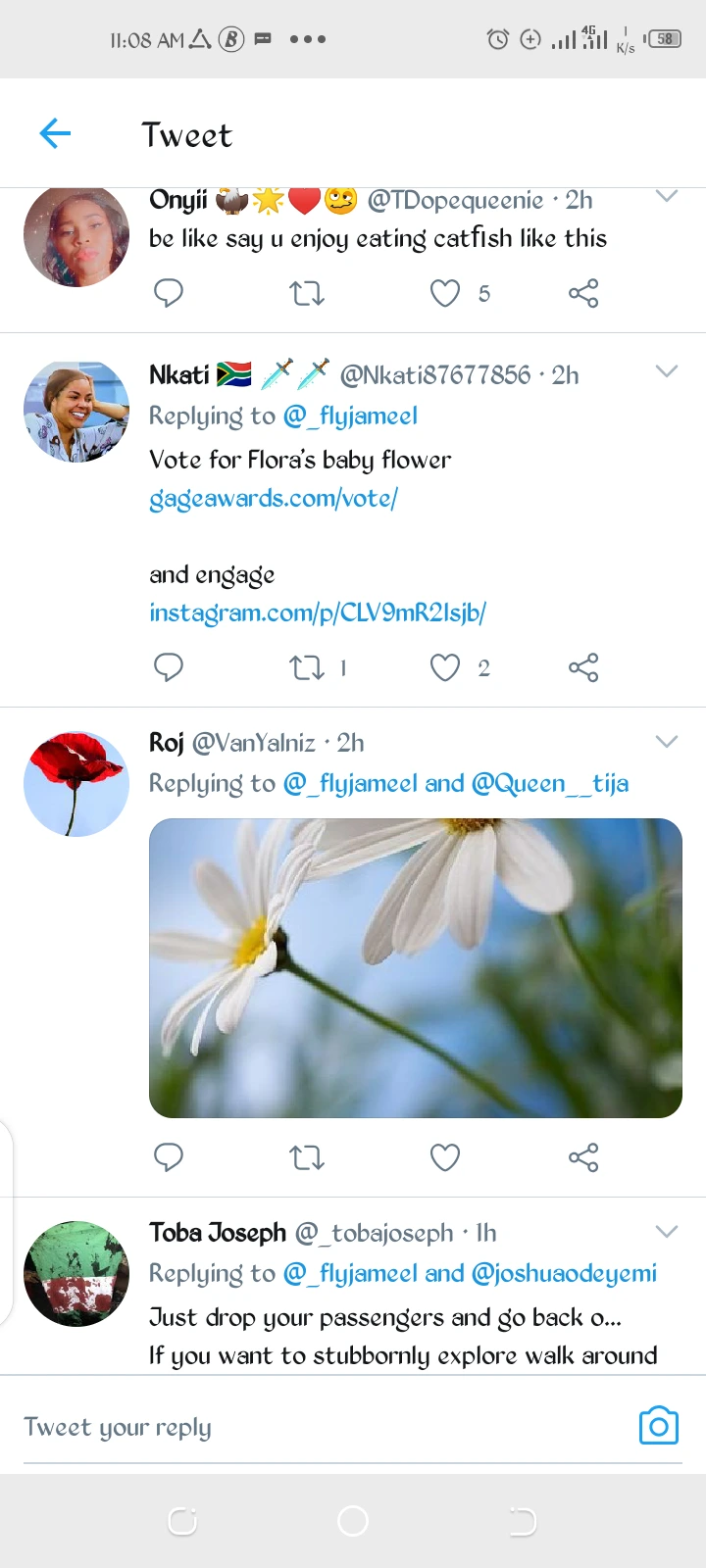This screenshot has height=1568, width=706.
Task: Go back using the arrow
Action: (x=56, y=133)
